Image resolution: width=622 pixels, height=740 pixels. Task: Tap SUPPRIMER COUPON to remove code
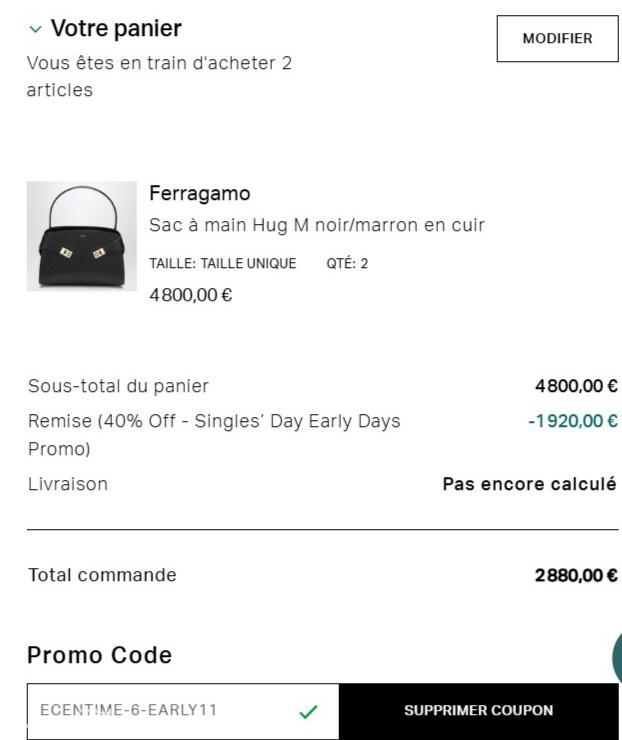click(x=478, y=711)
